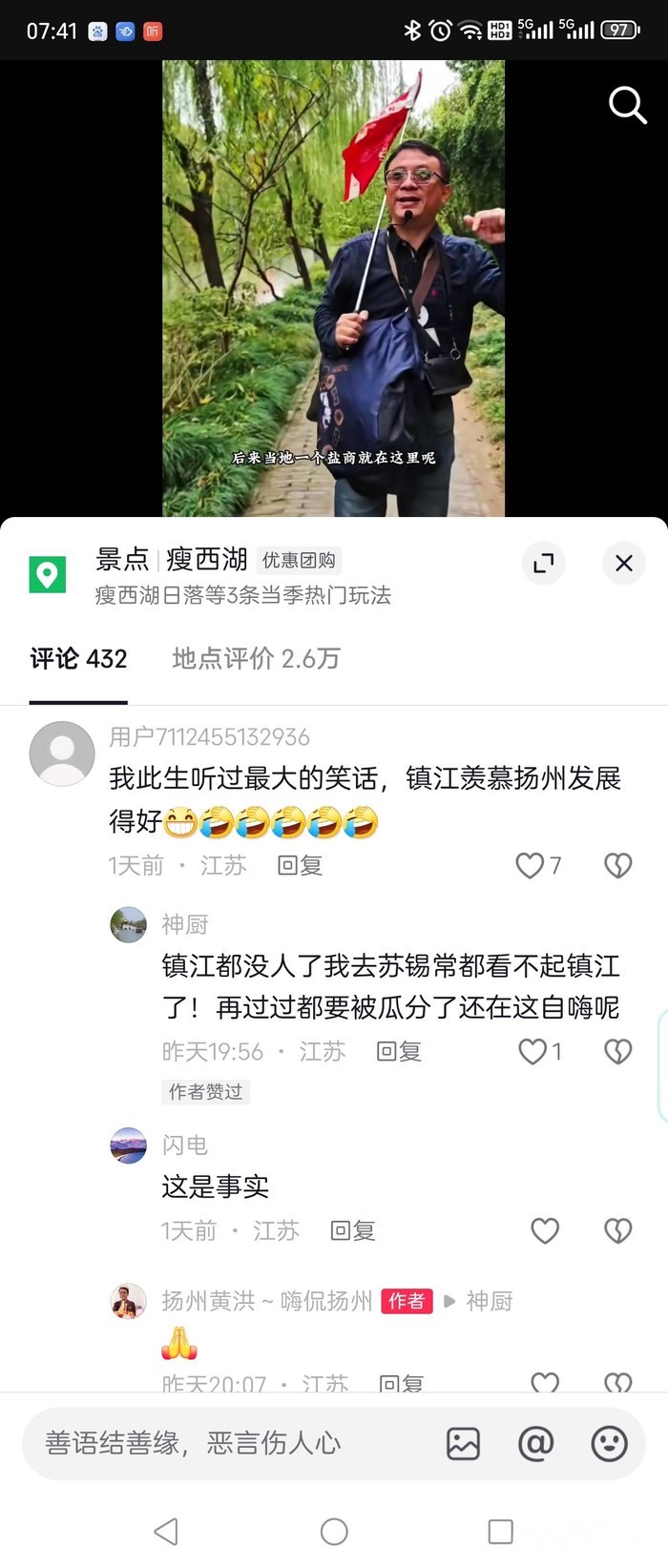Open 扬州黄洪～嗨侃扬州 author profile
Image resolution: width=668 pixels, height=1568 pixels.
click(267, 1301)
